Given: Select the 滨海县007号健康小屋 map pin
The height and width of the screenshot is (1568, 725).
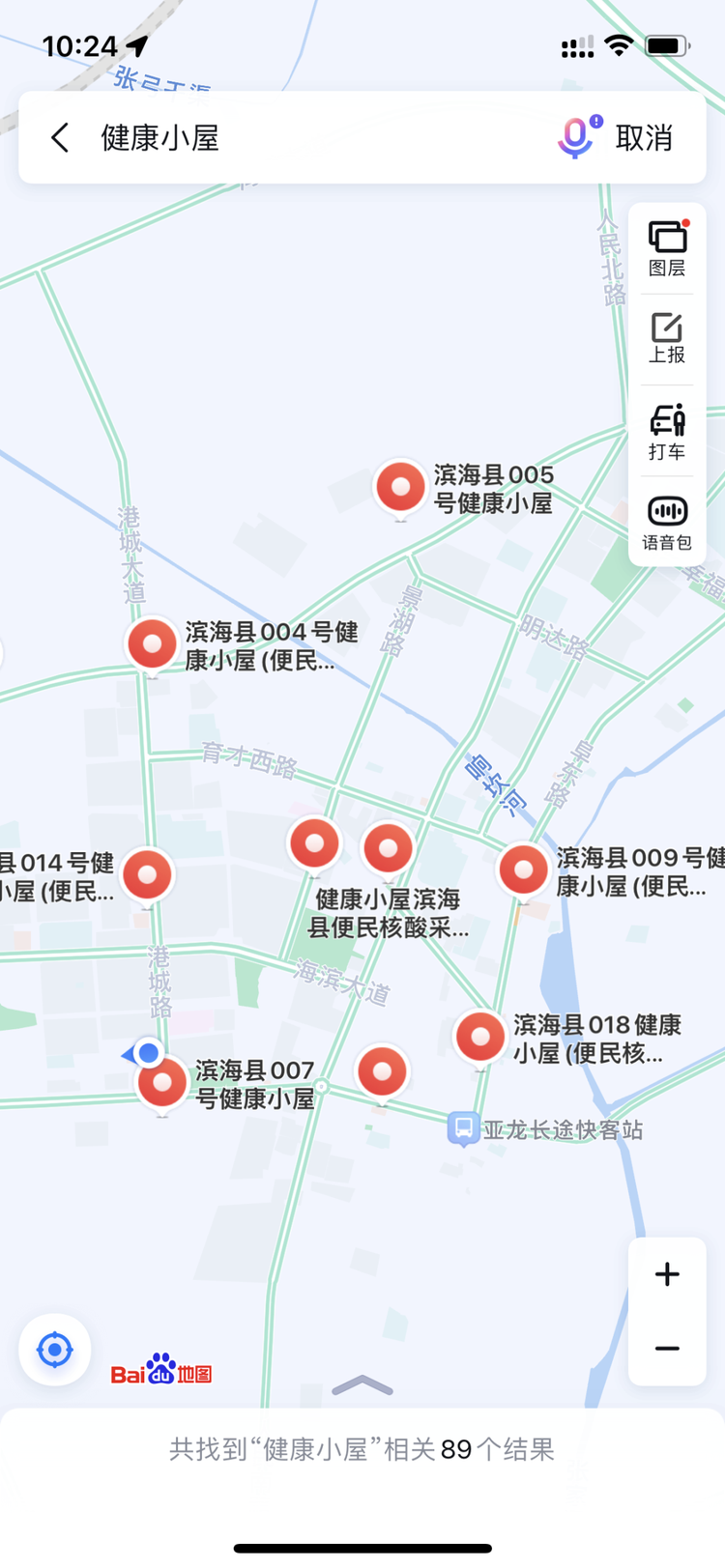Looking at the screenshot, I should (x=162, y=1084).
